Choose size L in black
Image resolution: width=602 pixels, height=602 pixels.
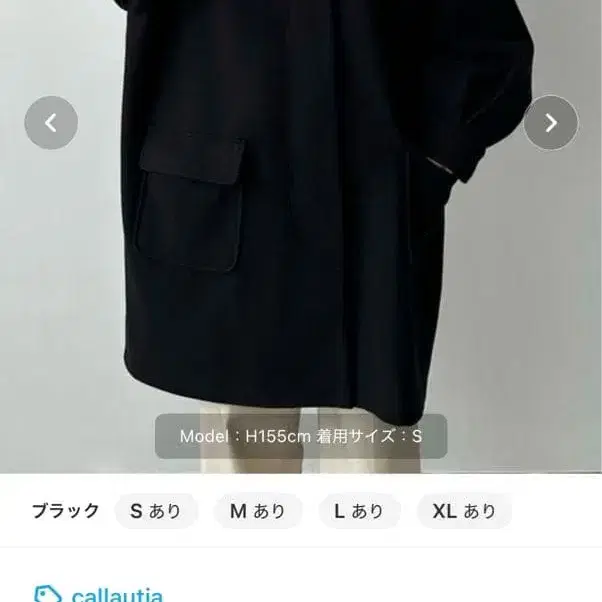coord(359,511)
